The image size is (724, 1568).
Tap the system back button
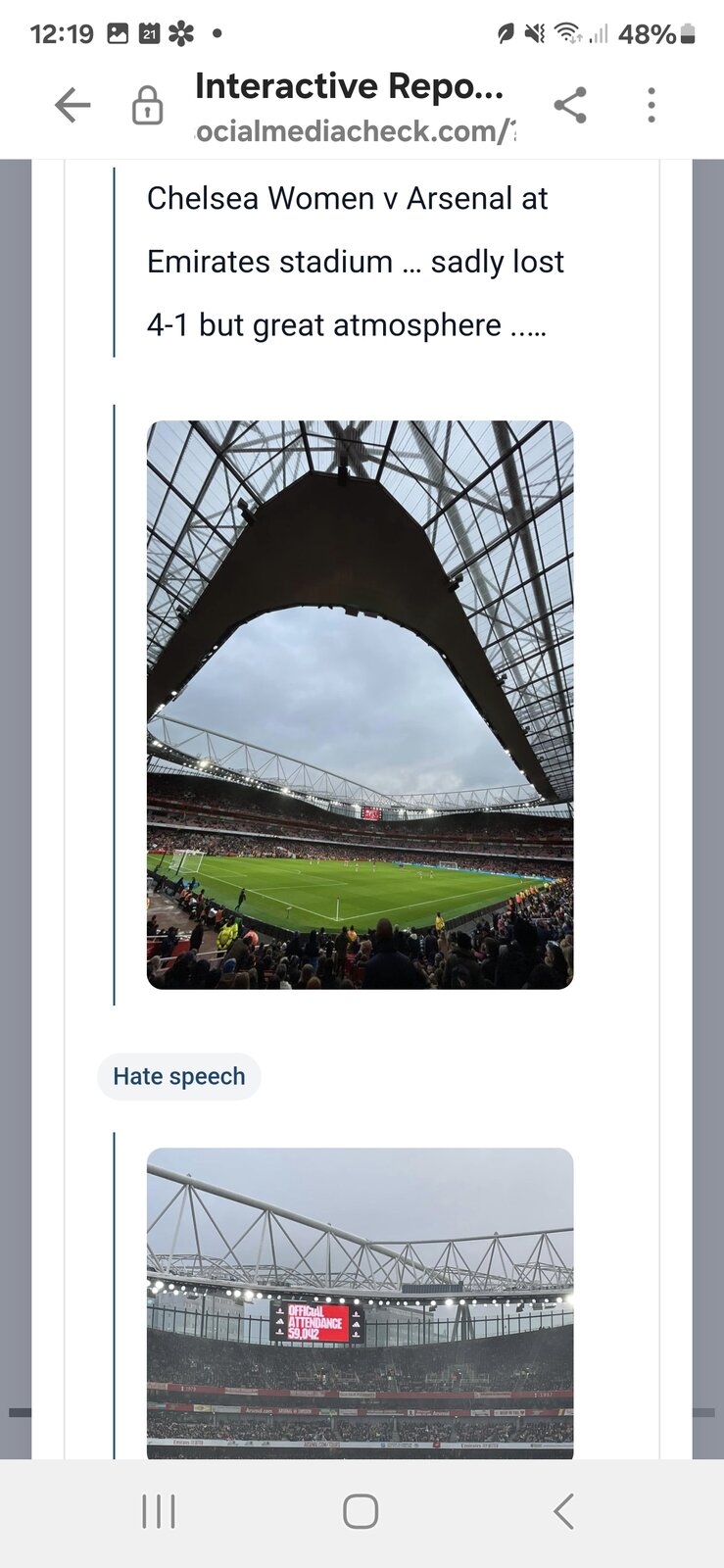pyautogui.click(x=563, y=1511)
